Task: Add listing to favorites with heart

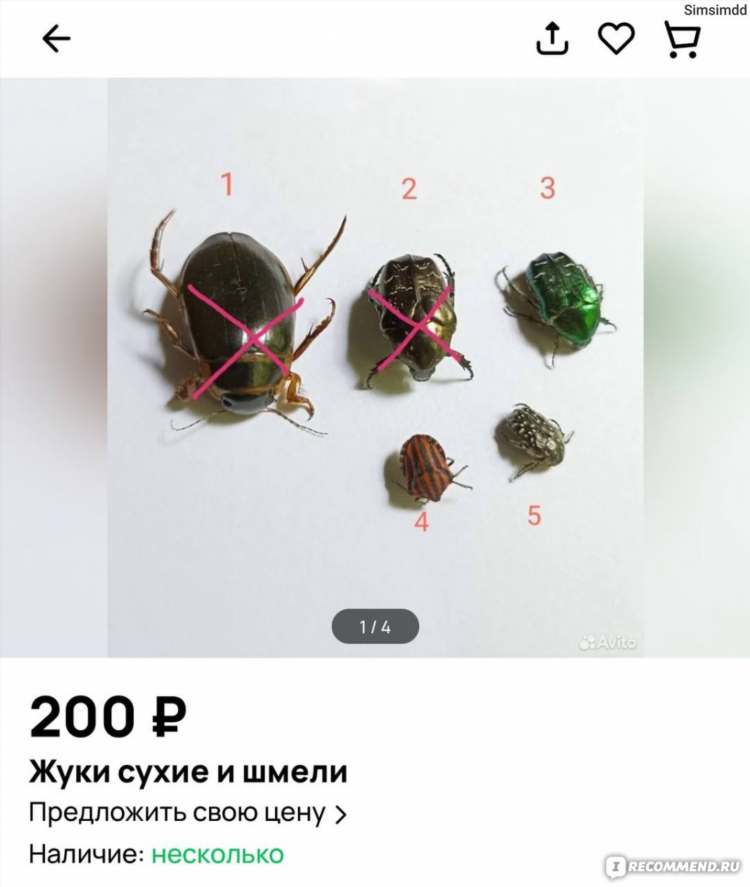Action: 616,39
